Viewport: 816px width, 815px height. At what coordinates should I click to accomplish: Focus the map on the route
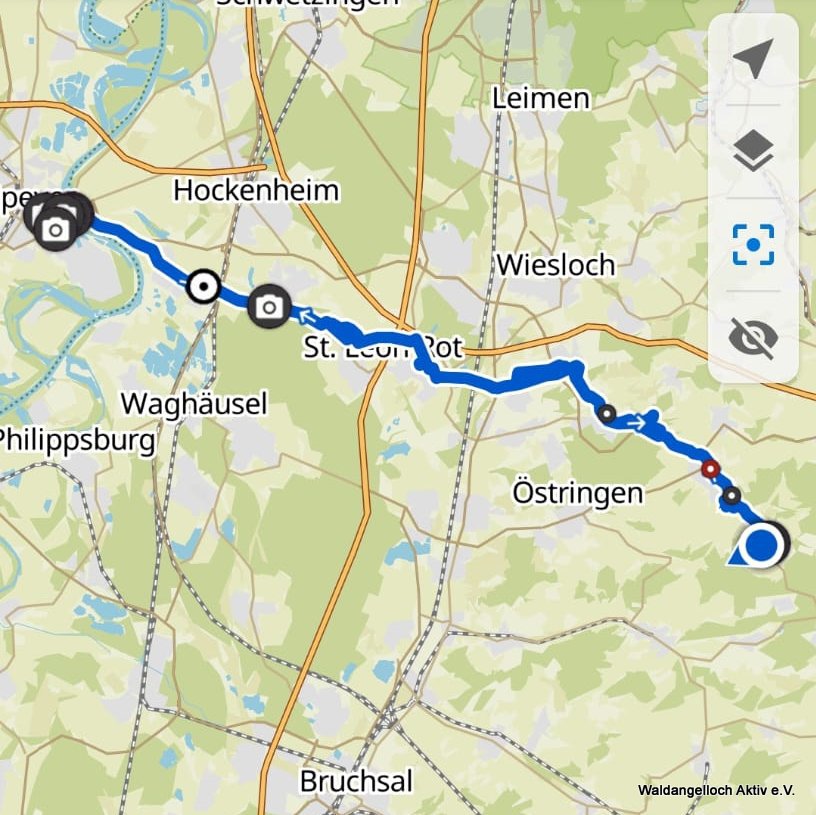pyautogui.click(x=752, y=244)
